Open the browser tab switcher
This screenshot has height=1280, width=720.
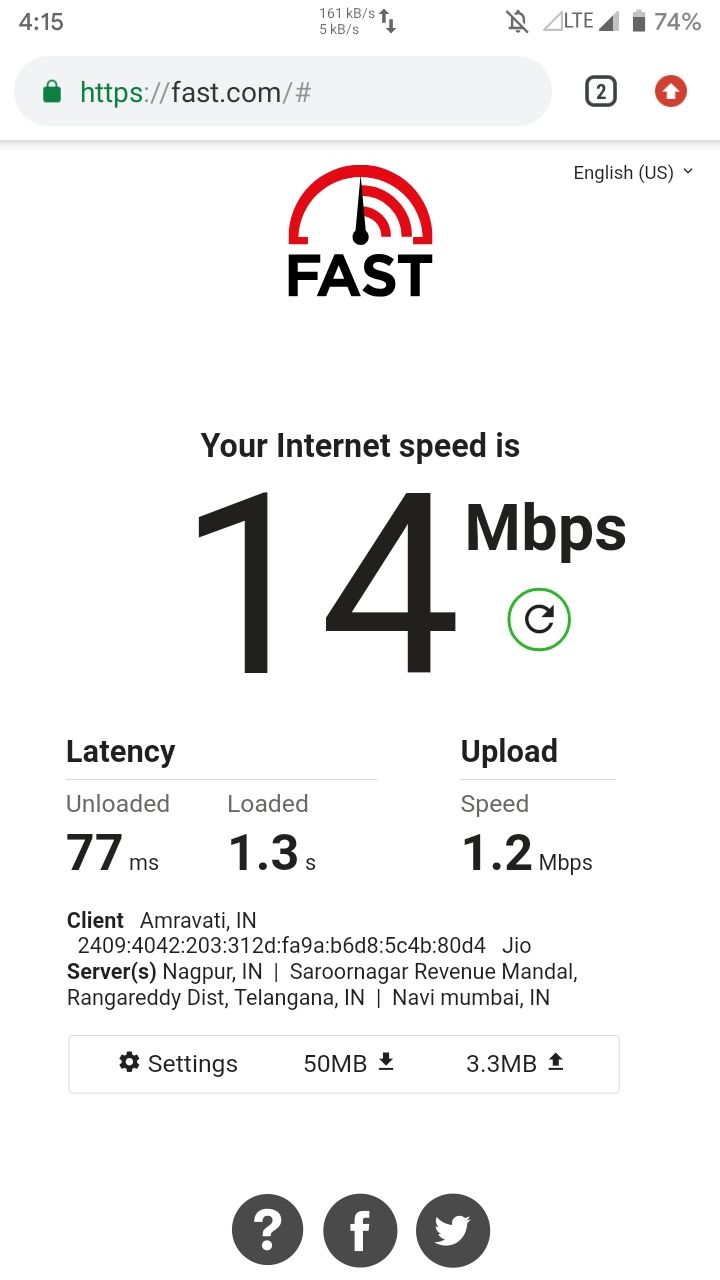click(x=600, y=92)
